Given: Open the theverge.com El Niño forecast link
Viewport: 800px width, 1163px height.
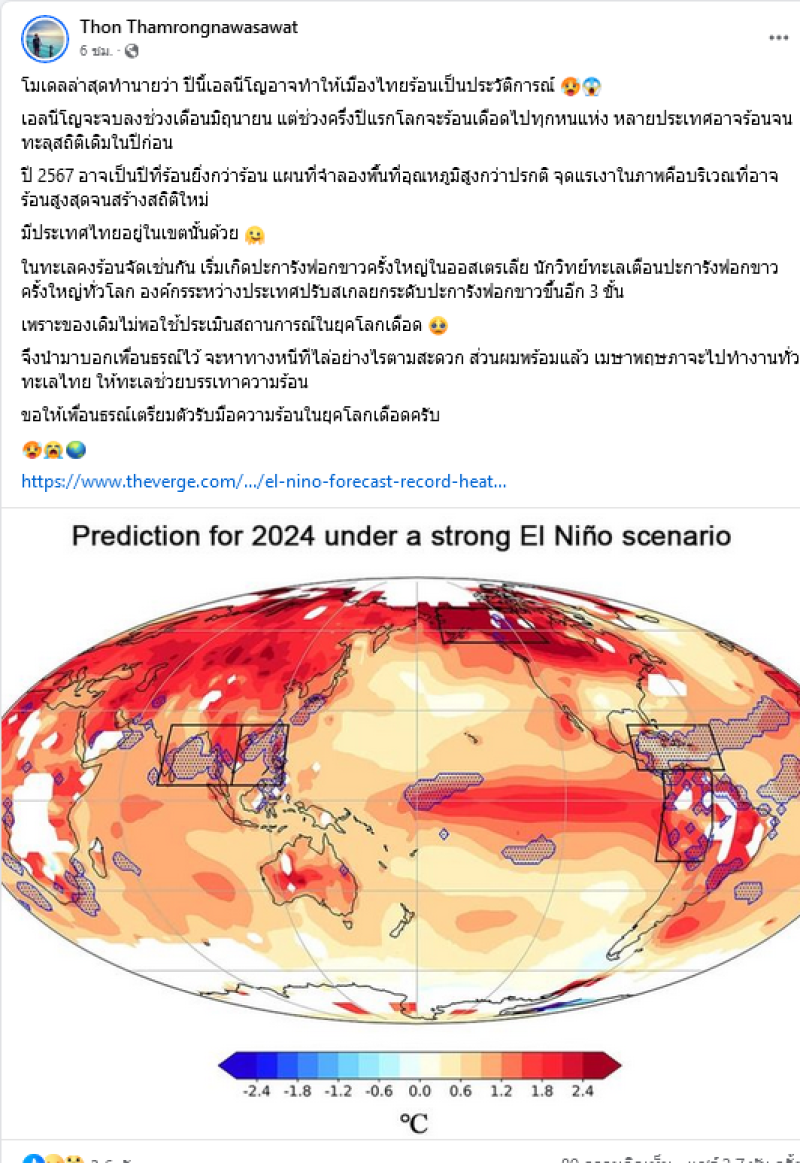Looking at the screenshot, I should pyautogui.click(x=264, y=481).
